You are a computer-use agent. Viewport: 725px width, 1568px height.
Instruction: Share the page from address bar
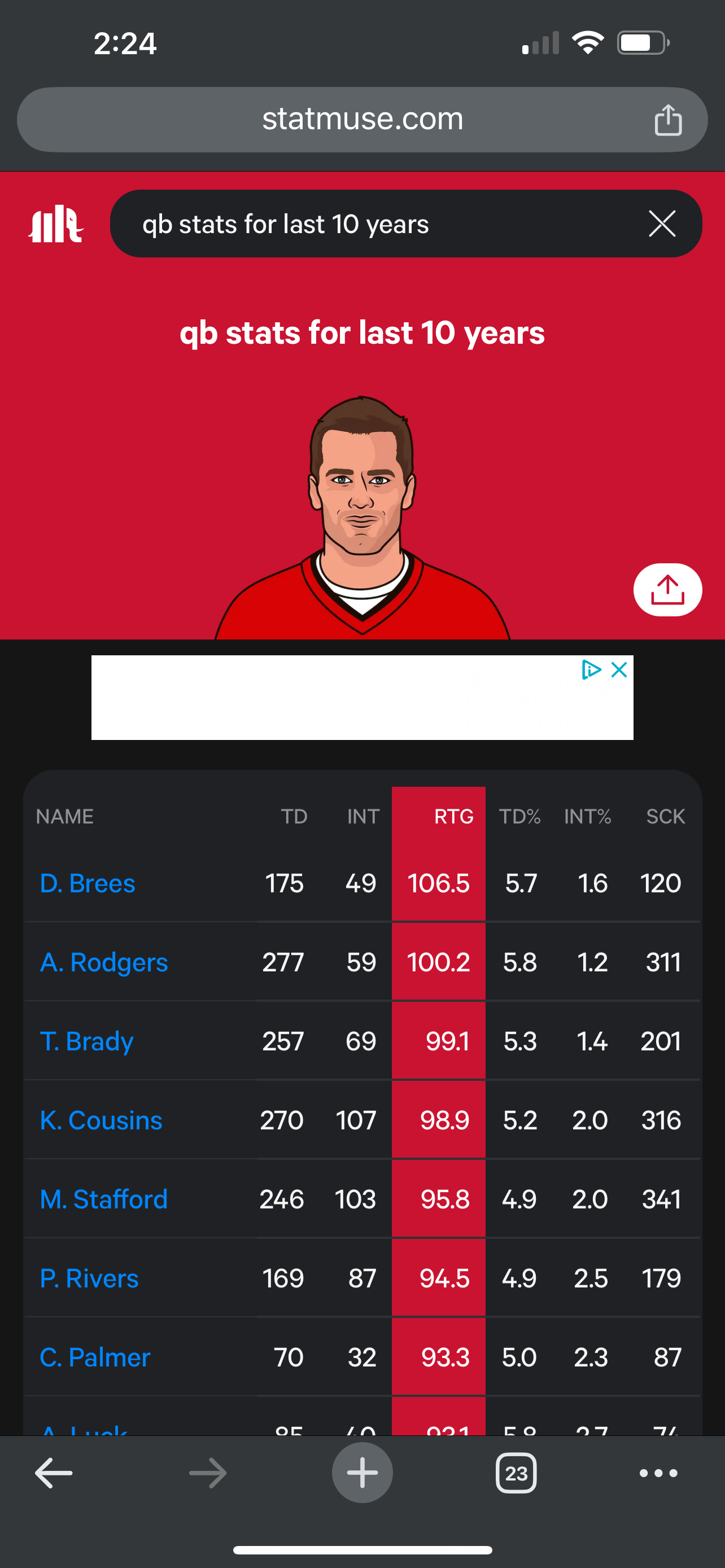pyautogui.click(x=667, y=119)
